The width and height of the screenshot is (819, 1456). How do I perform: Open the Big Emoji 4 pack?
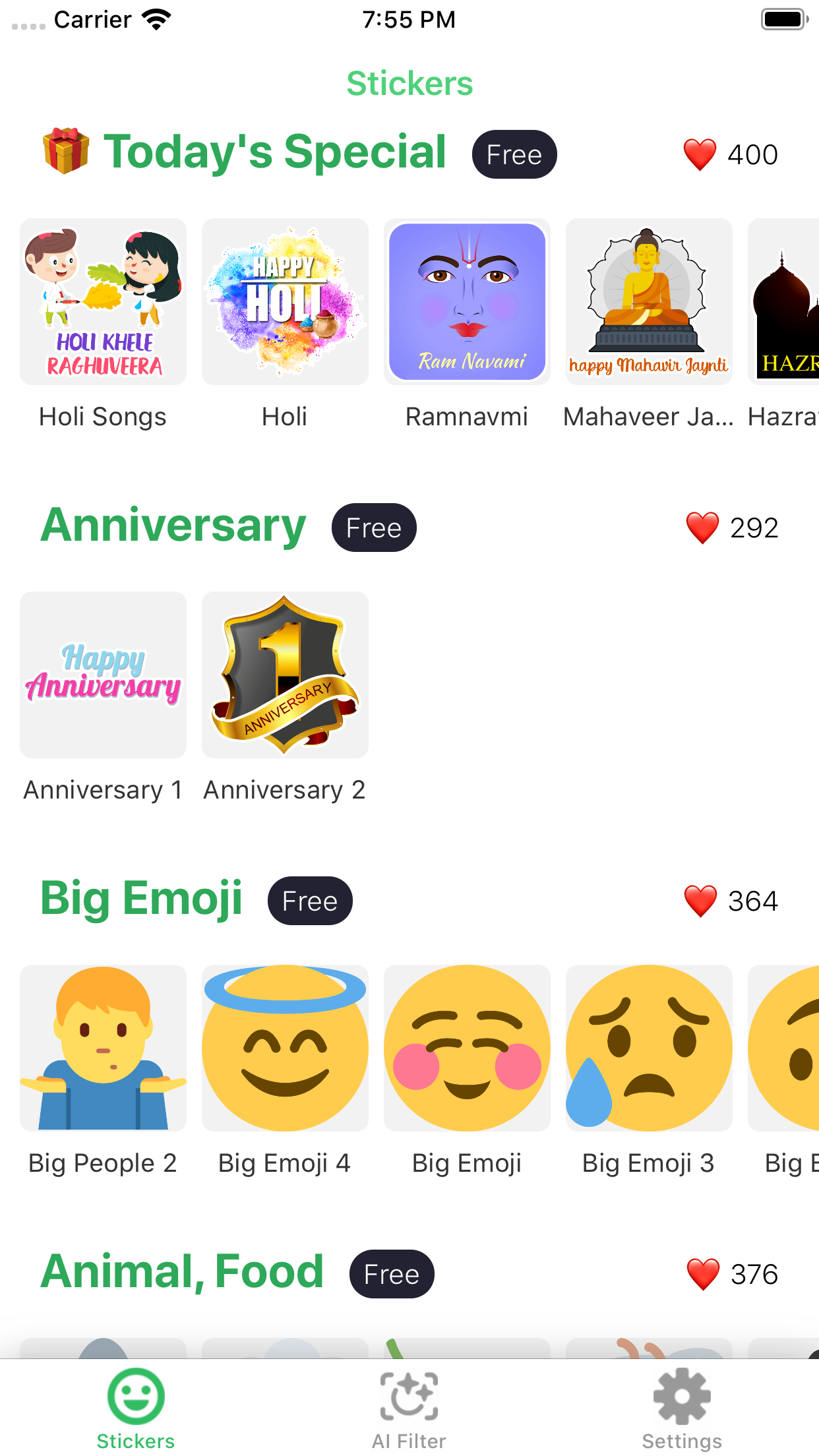pyautogui.click(x=285, y=1048)
